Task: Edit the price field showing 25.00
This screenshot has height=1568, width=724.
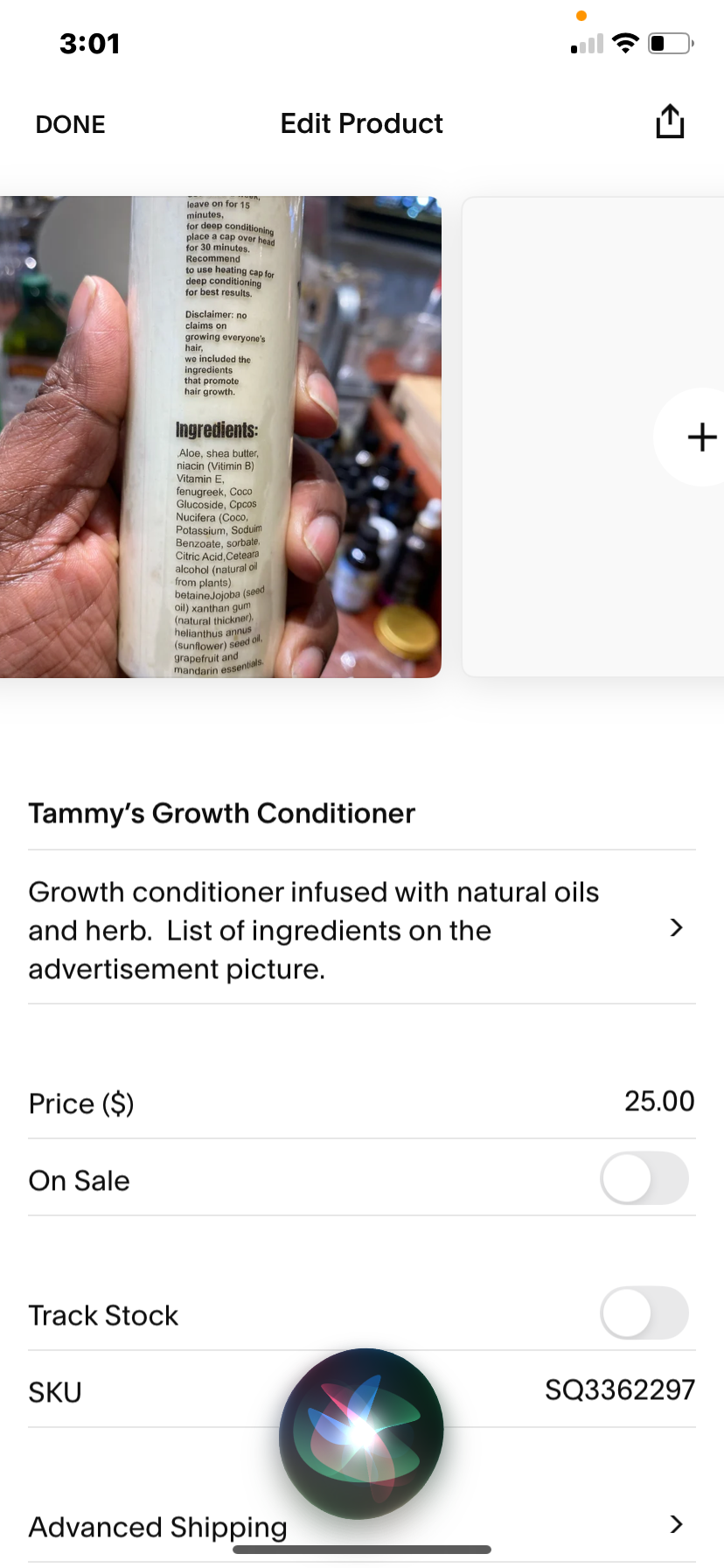Action: click(x=658, y=1102)
